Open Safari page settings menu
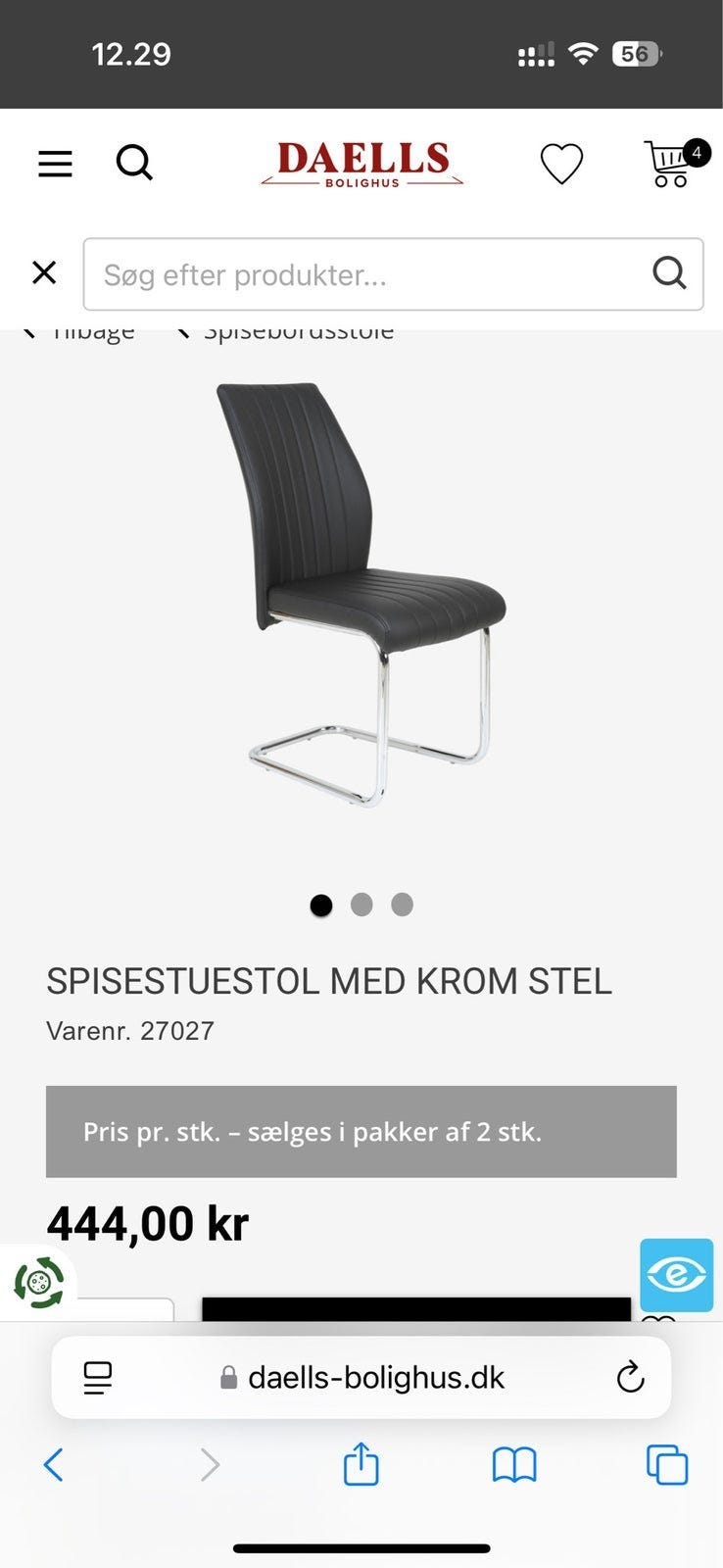Screen dimensions: 723x1568 98,1377
